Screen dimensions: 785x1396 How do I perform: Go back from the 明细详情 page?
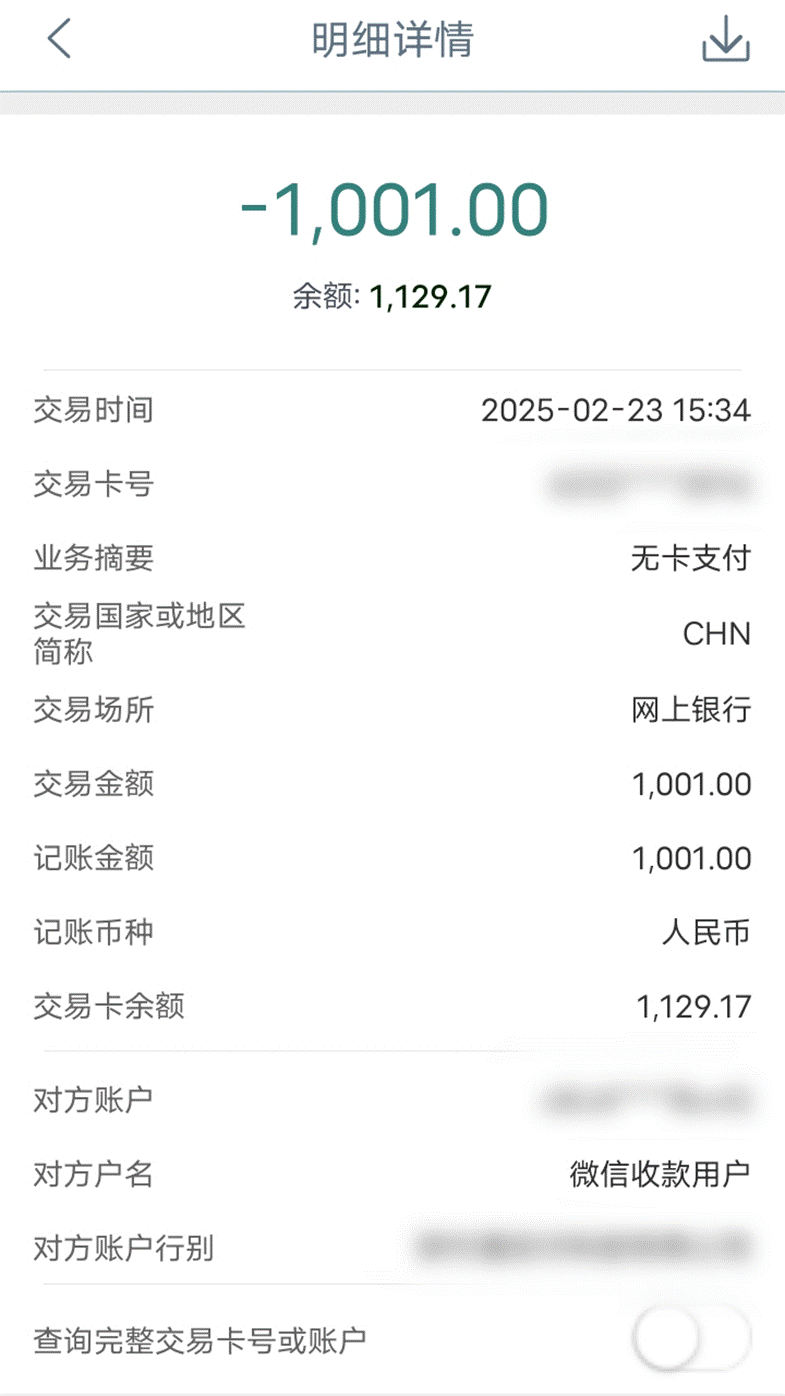pos(59,40)
